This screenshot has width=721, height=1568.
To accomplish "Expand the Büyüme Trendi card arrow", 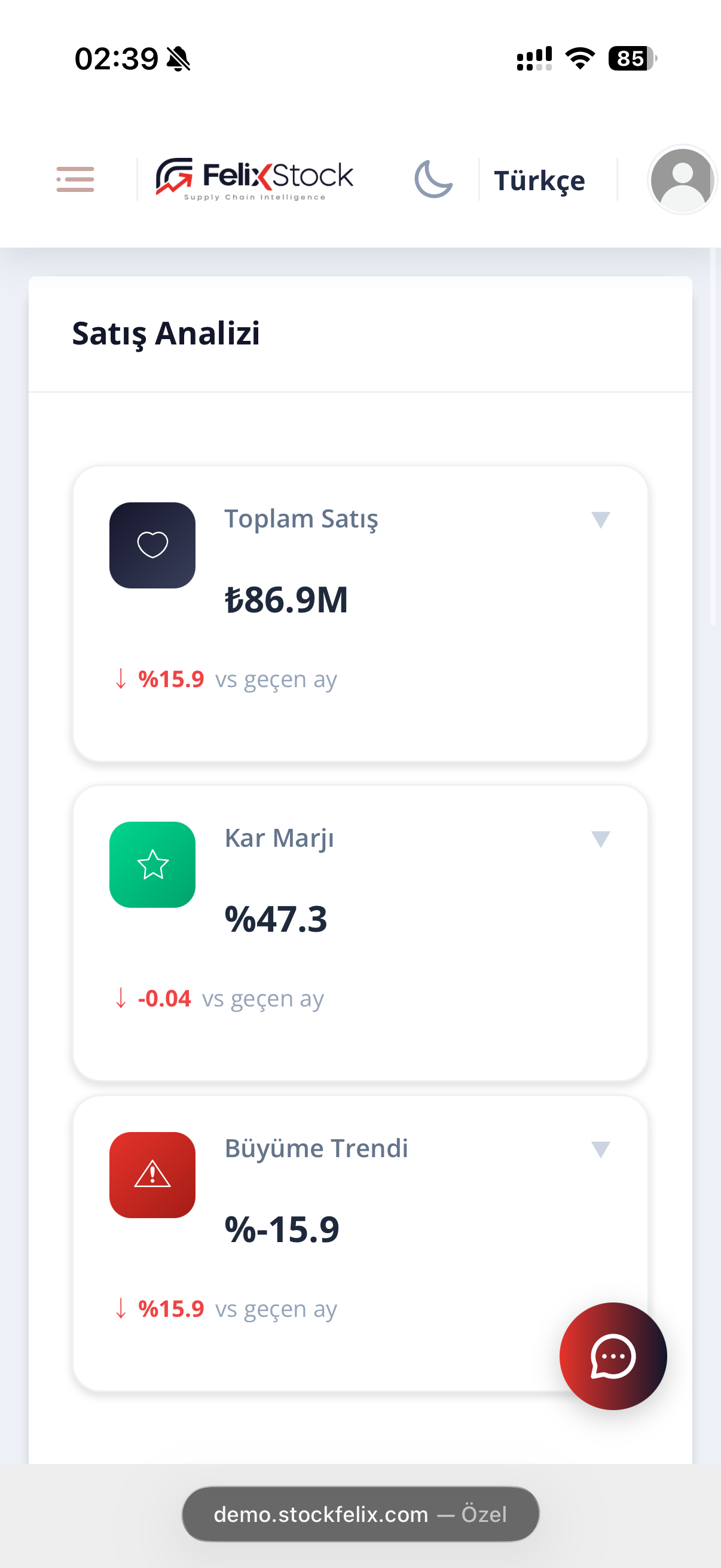I will [x=600, y=1149].
